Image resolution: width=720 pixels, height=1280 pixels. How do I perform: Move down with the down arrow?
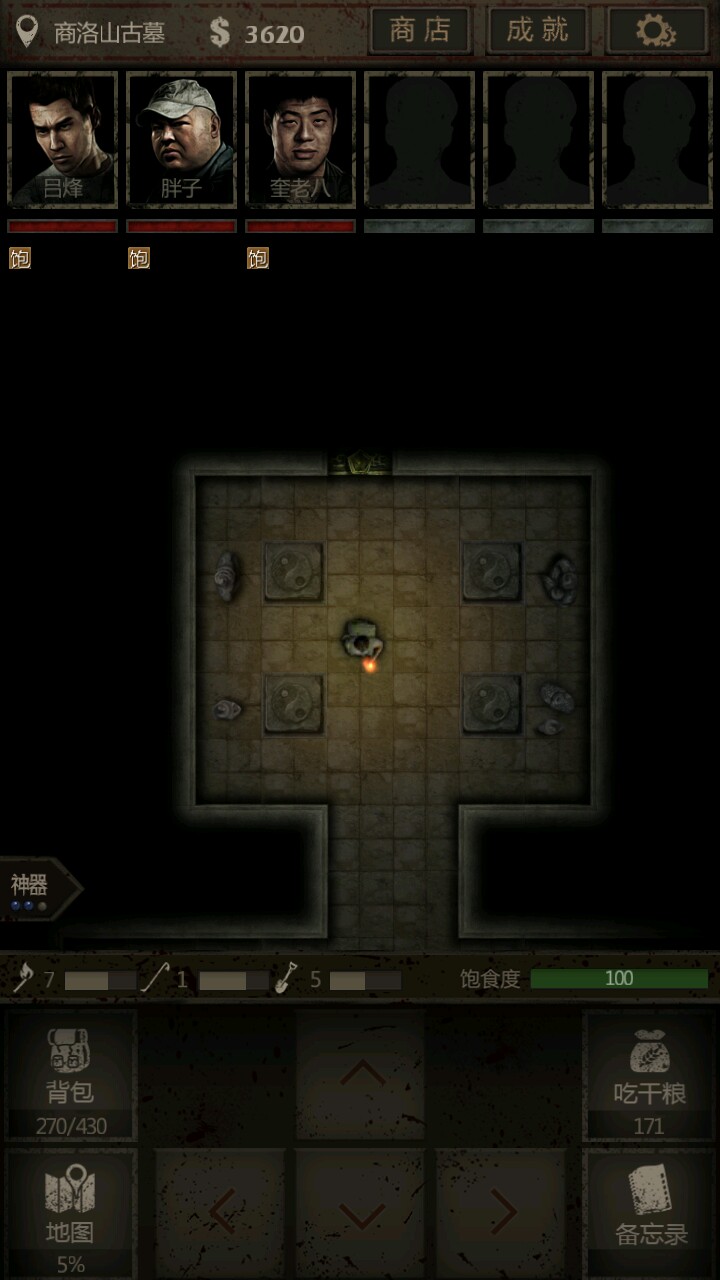click(x=361, y=1213)
